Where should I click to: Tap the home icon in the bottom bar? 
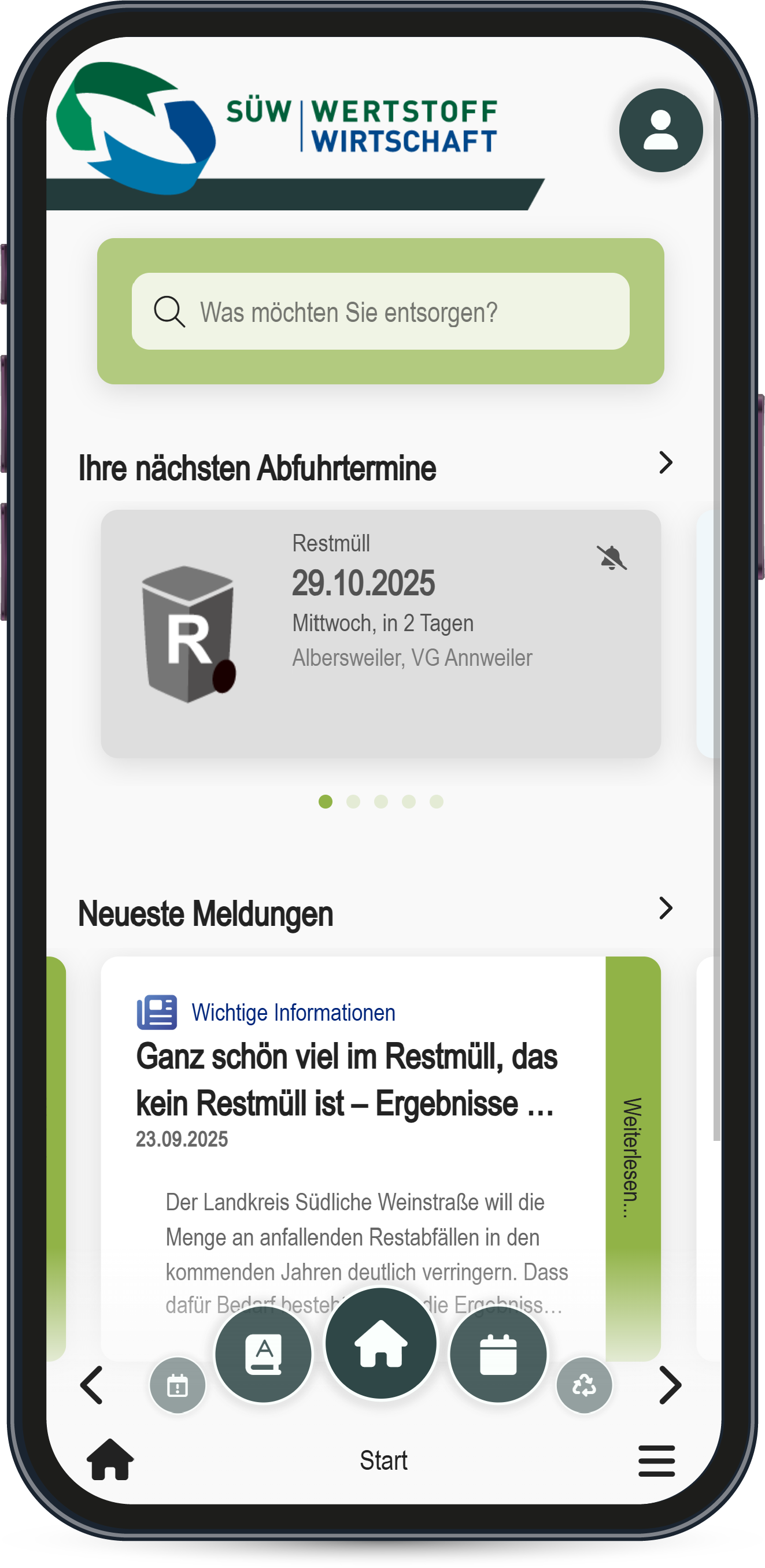pyautogui.click(x=110, y=1460)
